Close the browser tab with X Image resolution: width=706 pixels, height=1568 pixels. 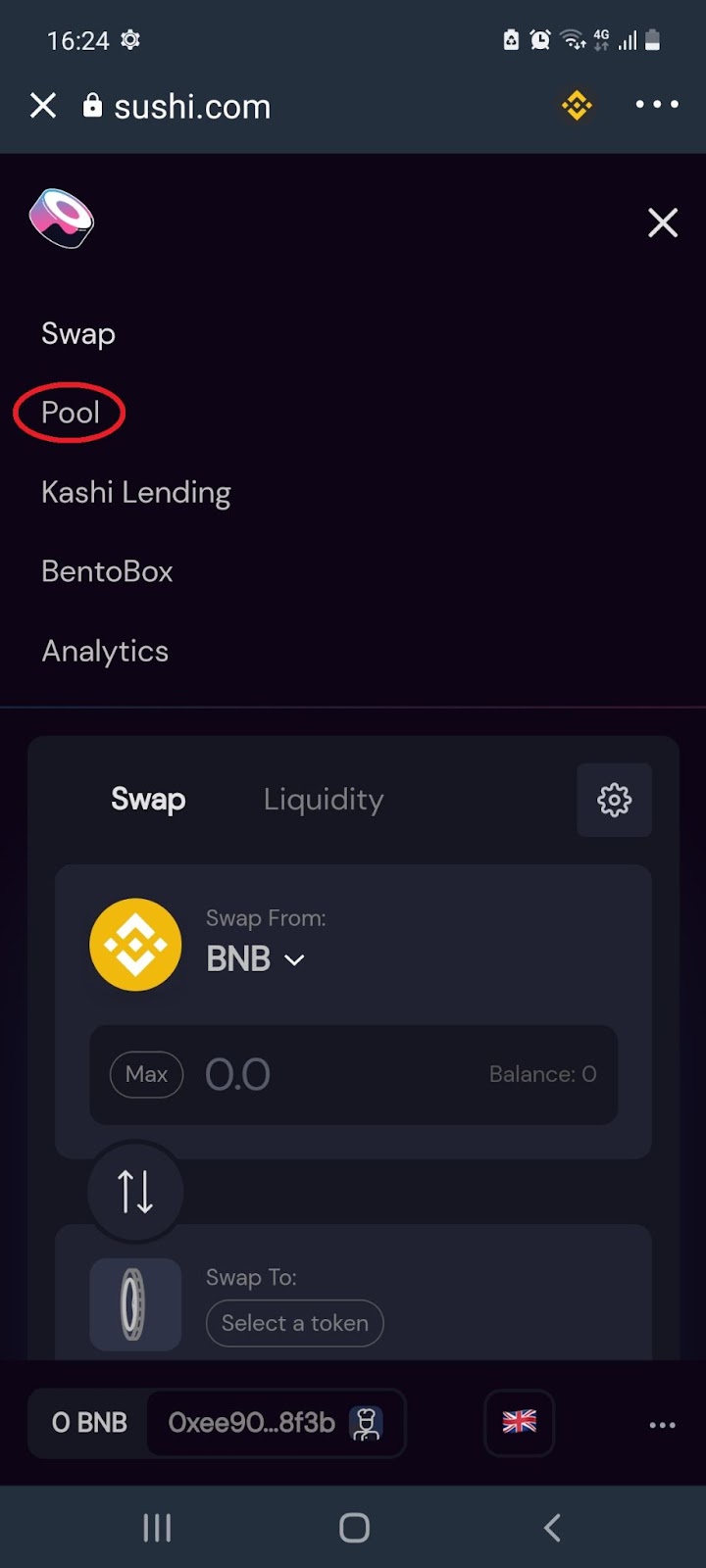click(43, 105)
